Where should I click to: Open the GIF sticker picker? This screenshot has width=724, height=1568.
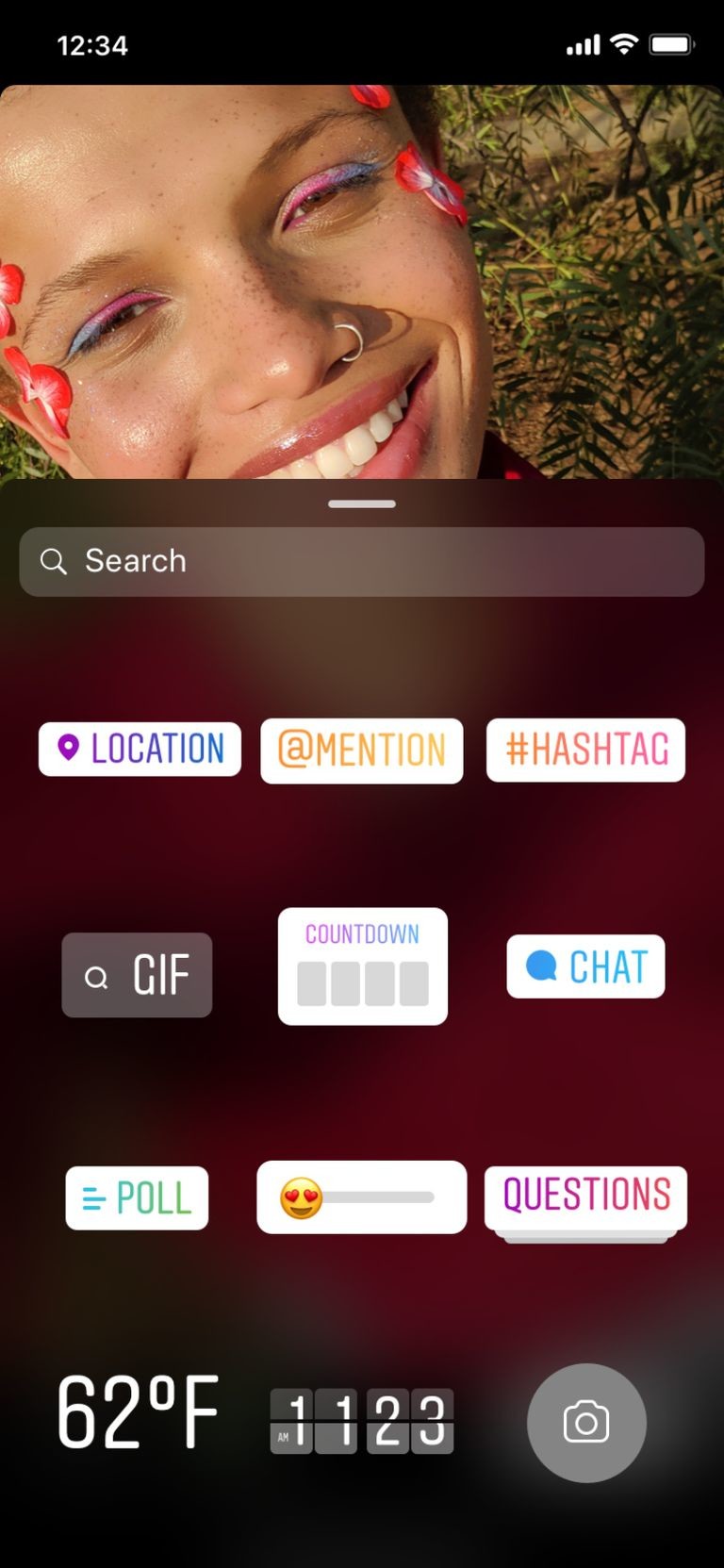pos(137,975)
